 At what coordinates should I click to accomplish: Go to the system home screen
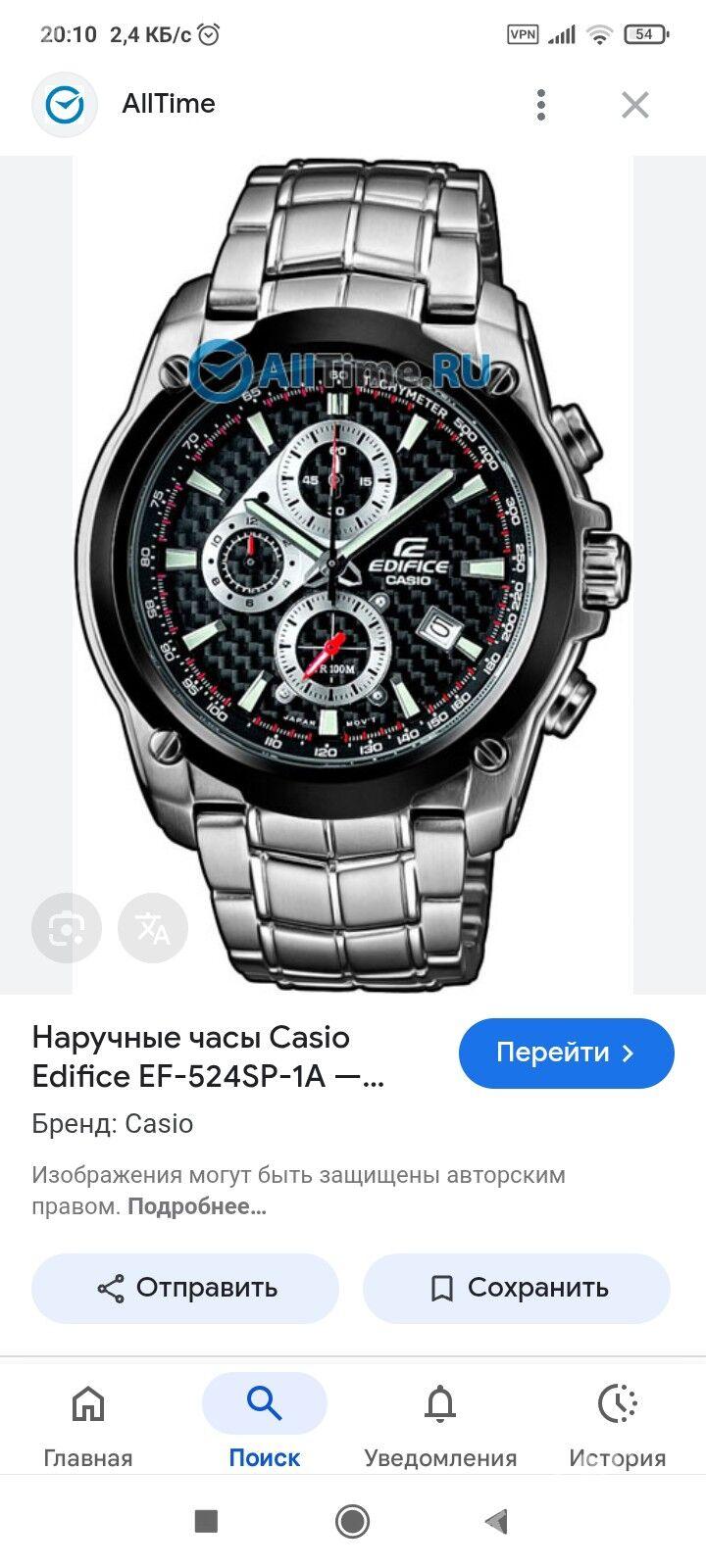click(x=352, y=1521)
